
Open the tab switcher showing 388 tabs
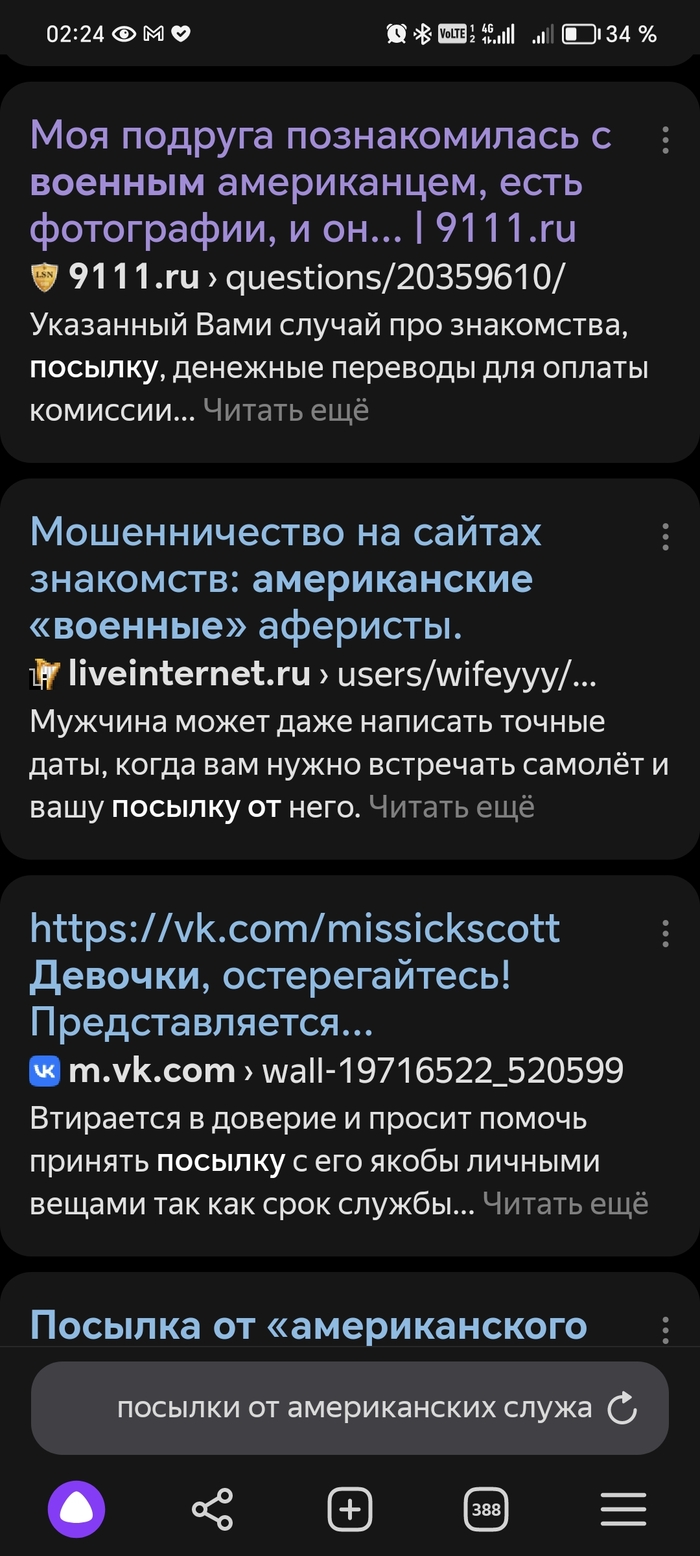click(x=486, y=1509)
